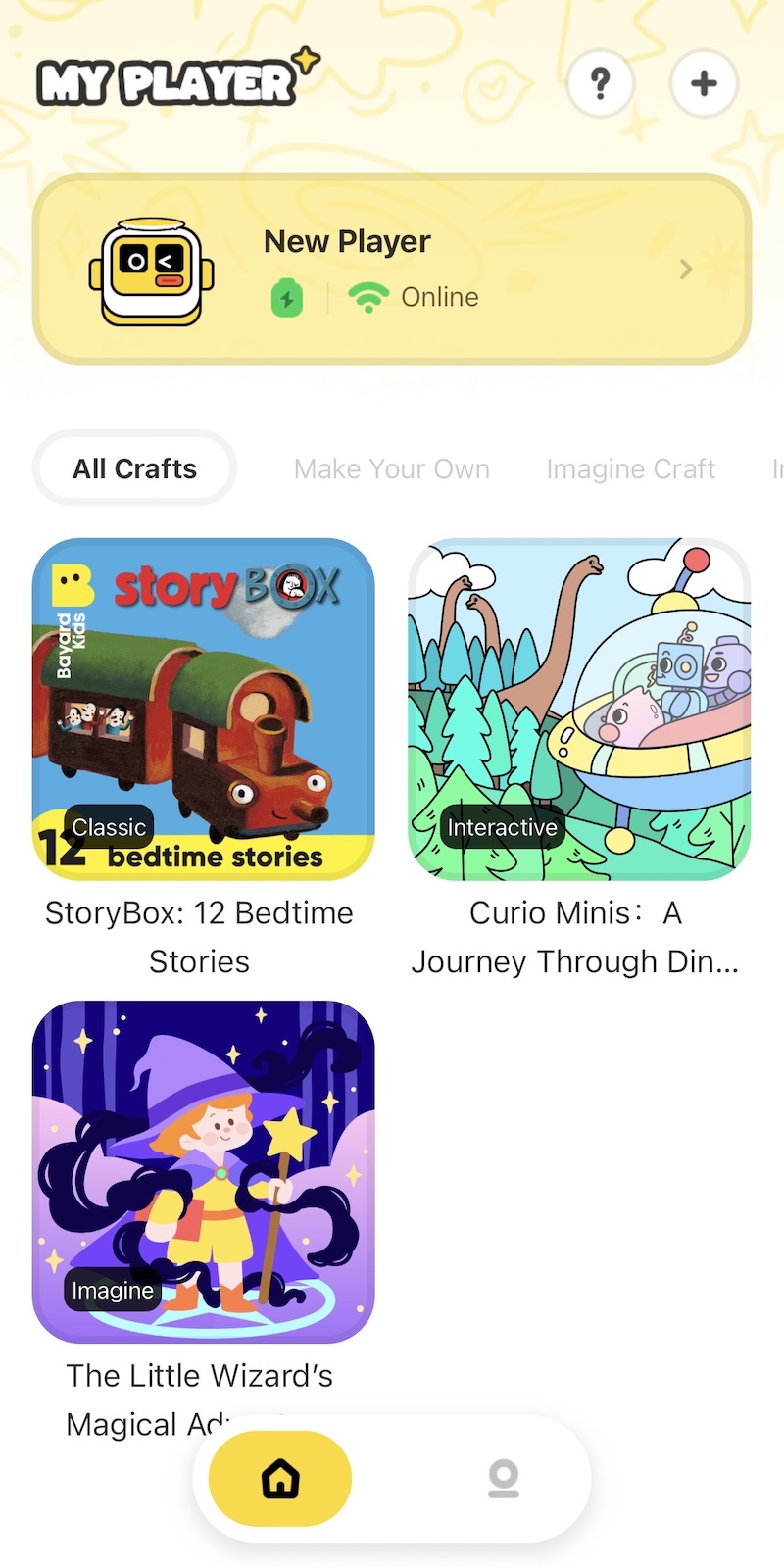The width and height of the screenshot is (784, 1568).
Task: Open The Little Wizard's Magical Adventure
Action: 204,1171
